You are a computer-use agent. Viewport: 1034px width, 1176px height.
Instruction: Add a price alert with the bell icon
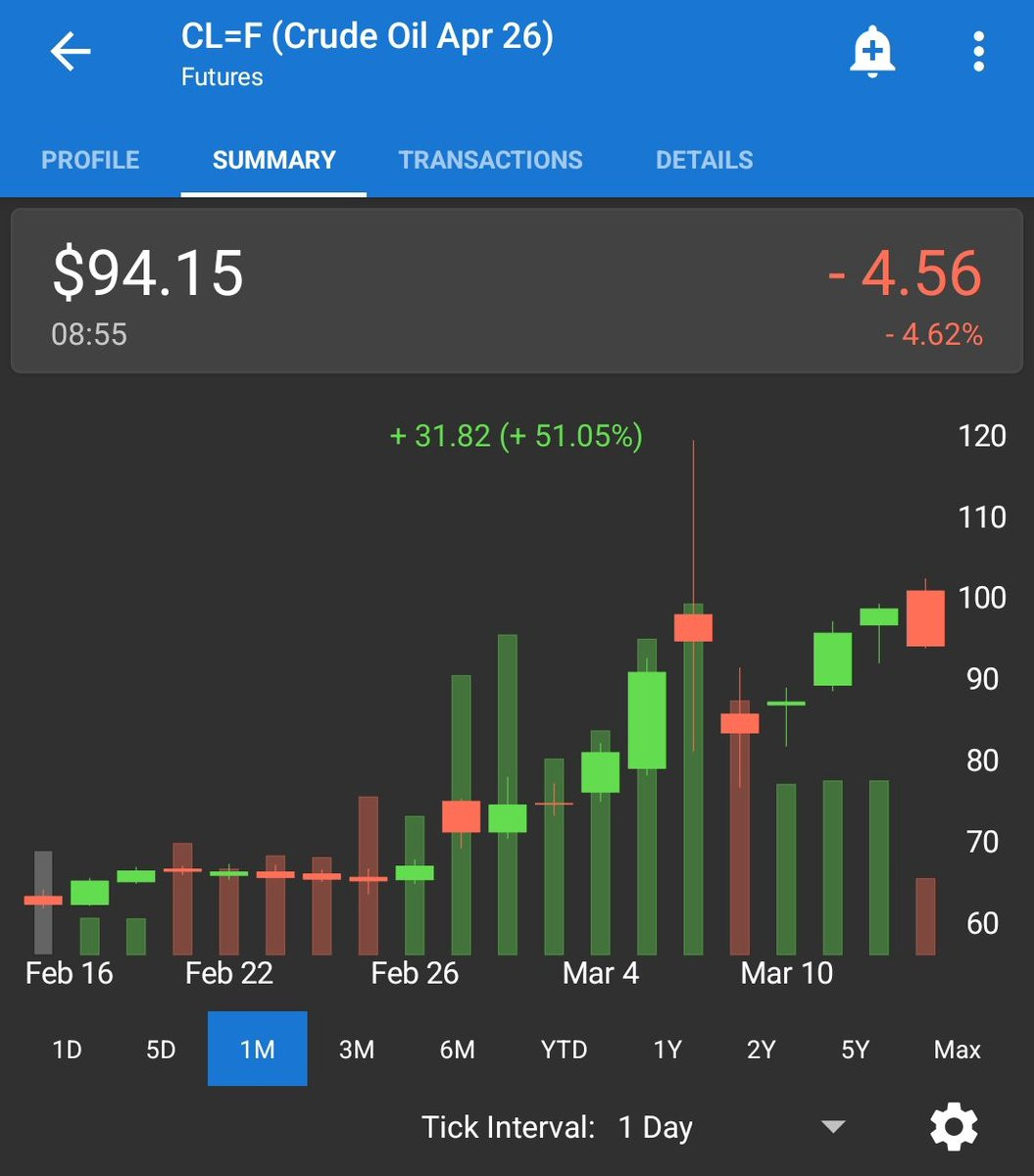871,52
